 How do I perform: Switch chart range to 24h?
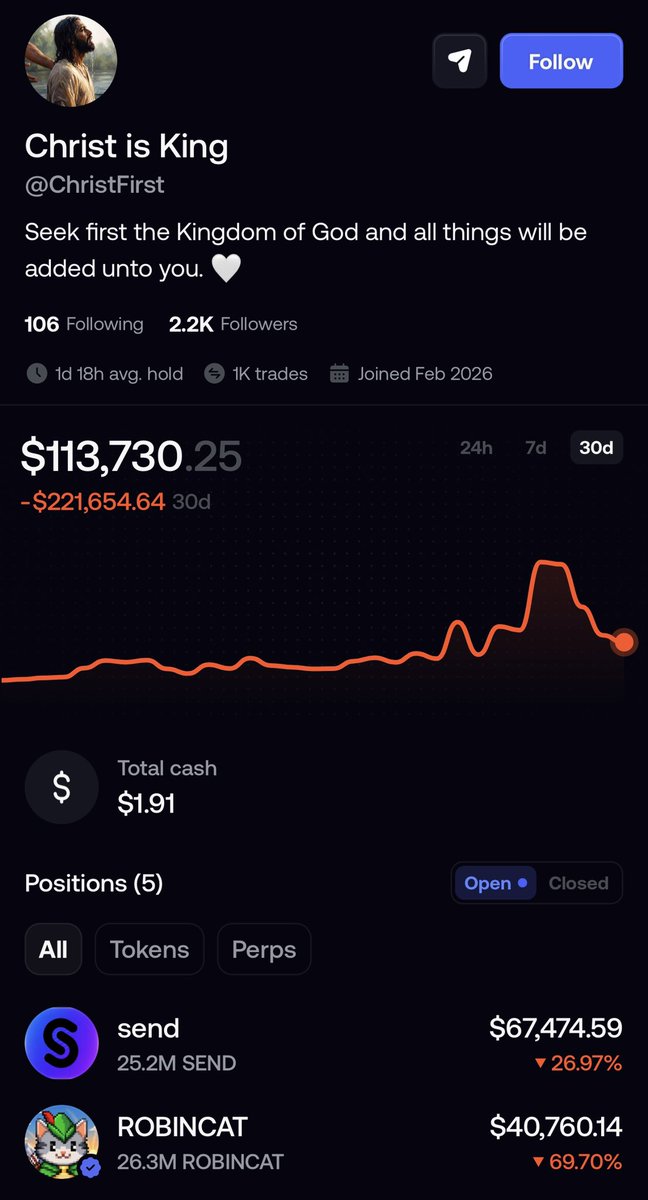coord(476,448)
